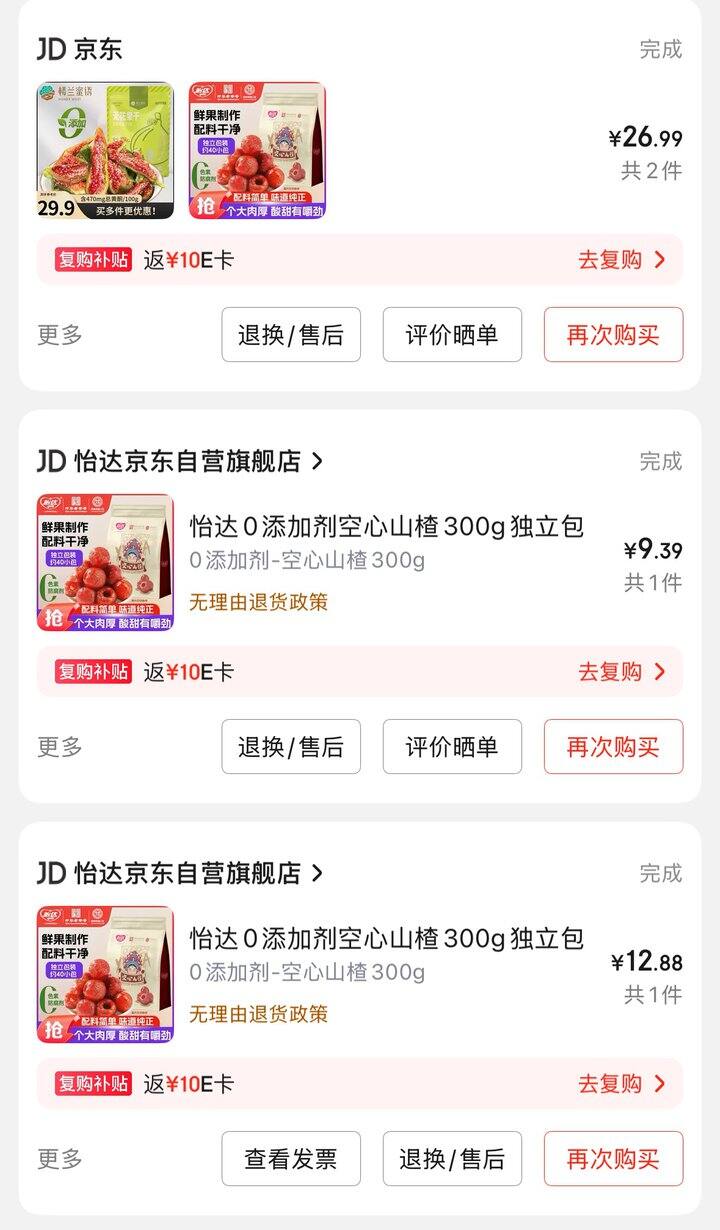Select 再次购买 on the ¥12.88 order

coord(613,1159)
